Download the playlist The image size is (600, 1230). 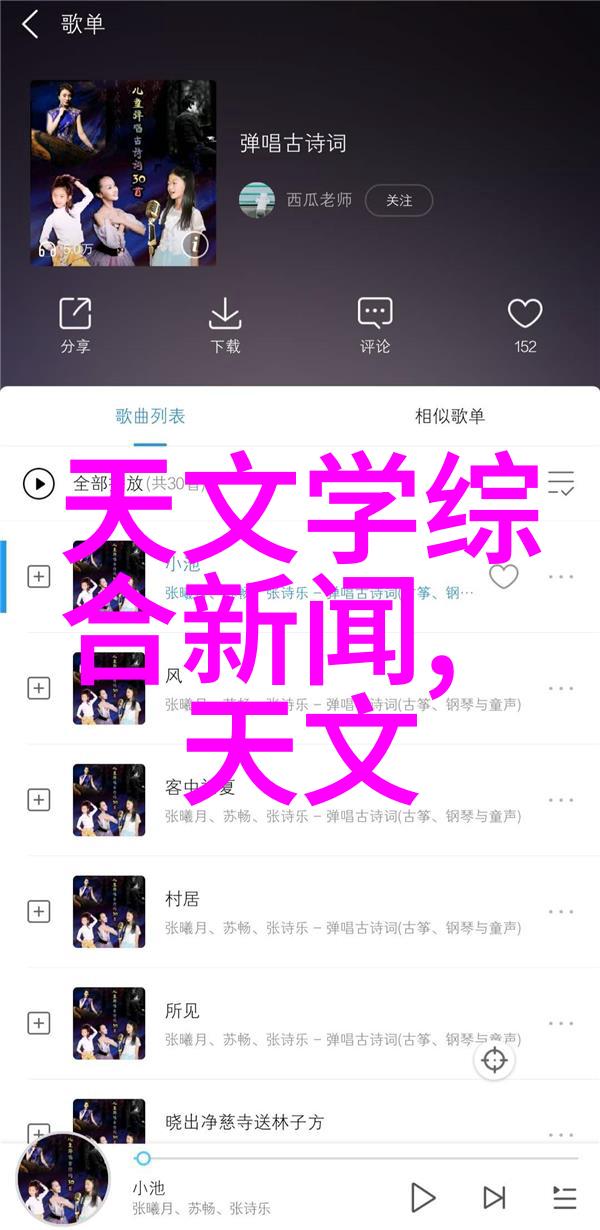[225, 324]
